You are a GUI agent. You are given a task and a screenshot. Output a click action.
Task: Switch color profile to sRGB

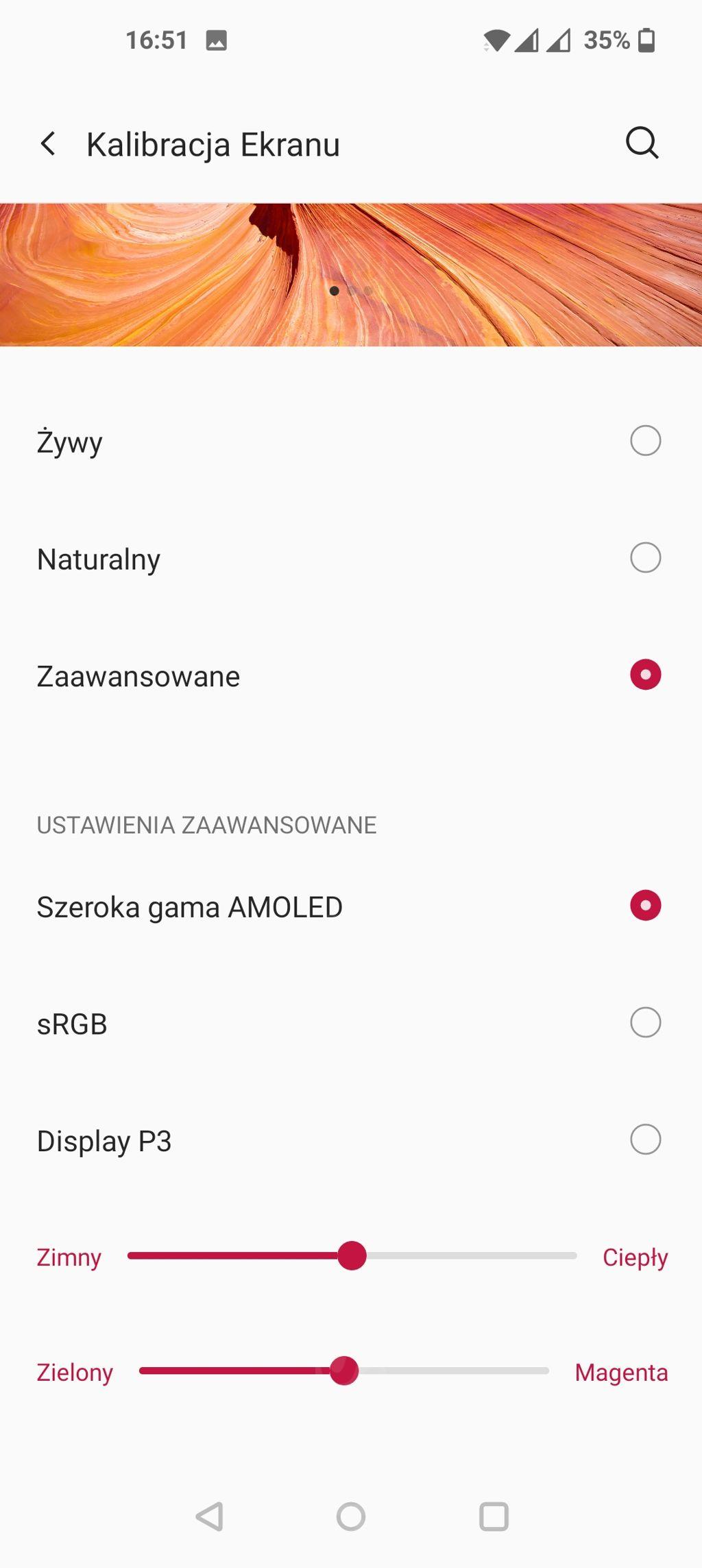(645, 1023)
